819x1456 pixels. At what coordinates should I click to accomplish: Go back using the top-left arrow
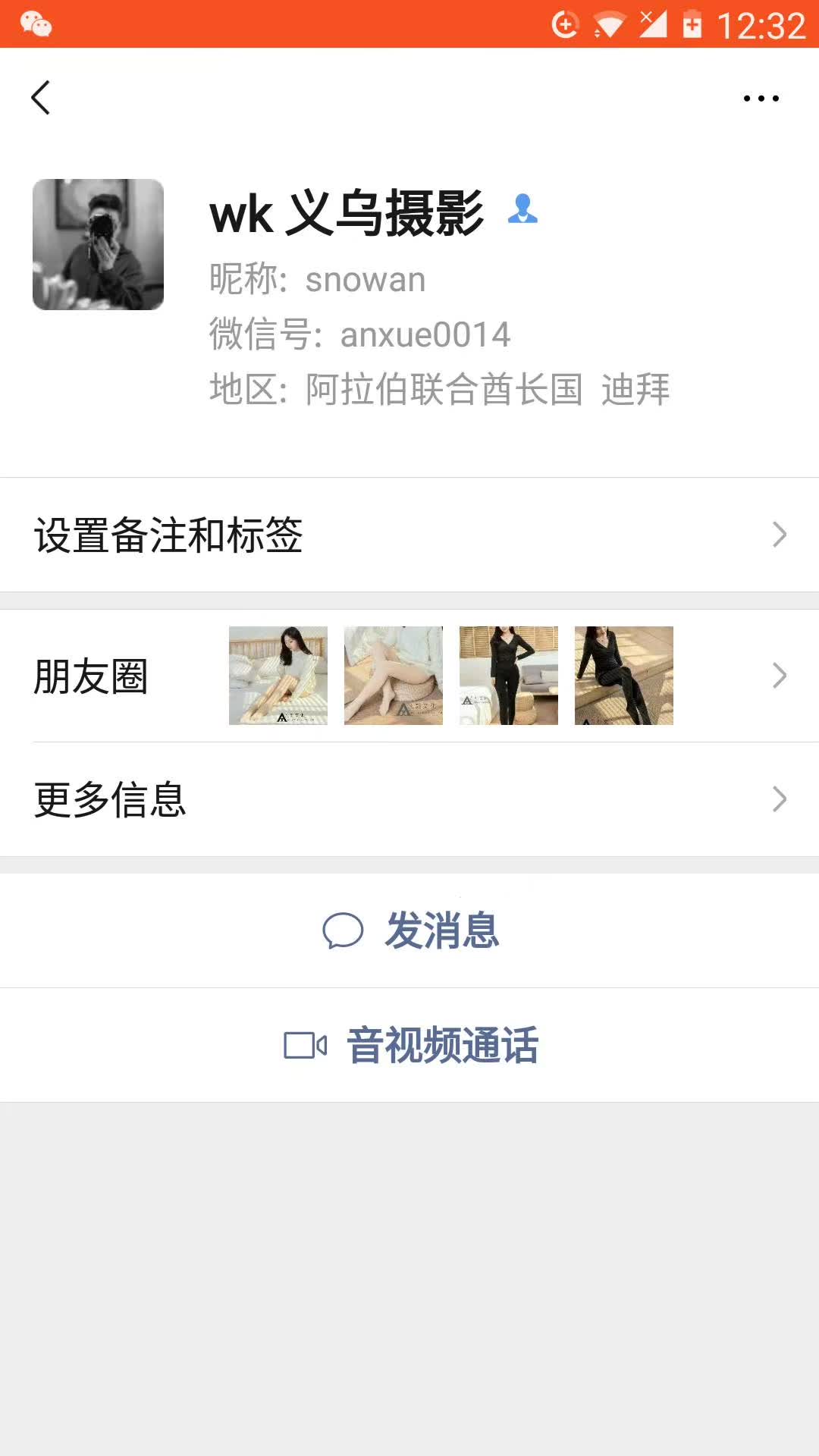click(41, 98)
